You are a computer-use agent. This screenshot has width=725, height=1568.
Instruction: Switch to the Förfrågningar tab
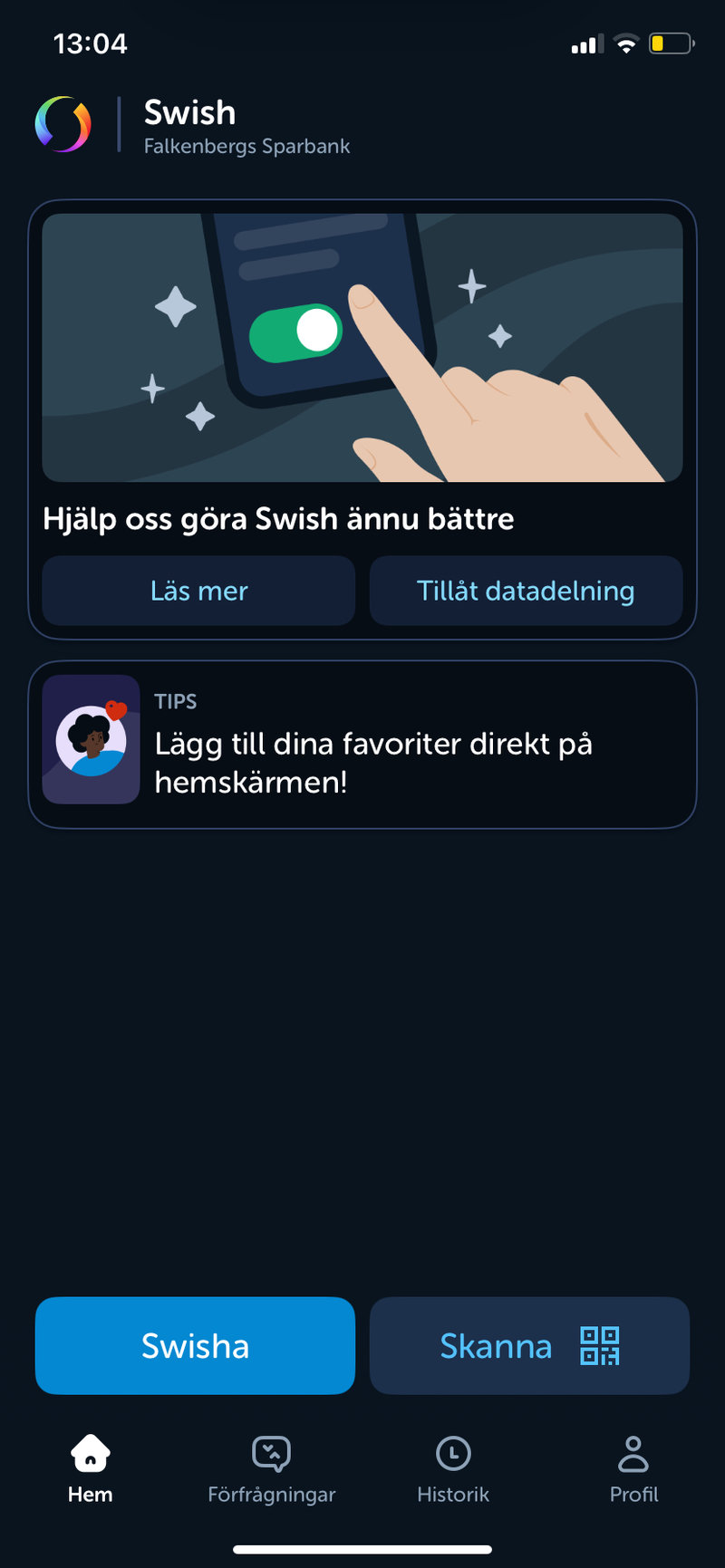270,1472
